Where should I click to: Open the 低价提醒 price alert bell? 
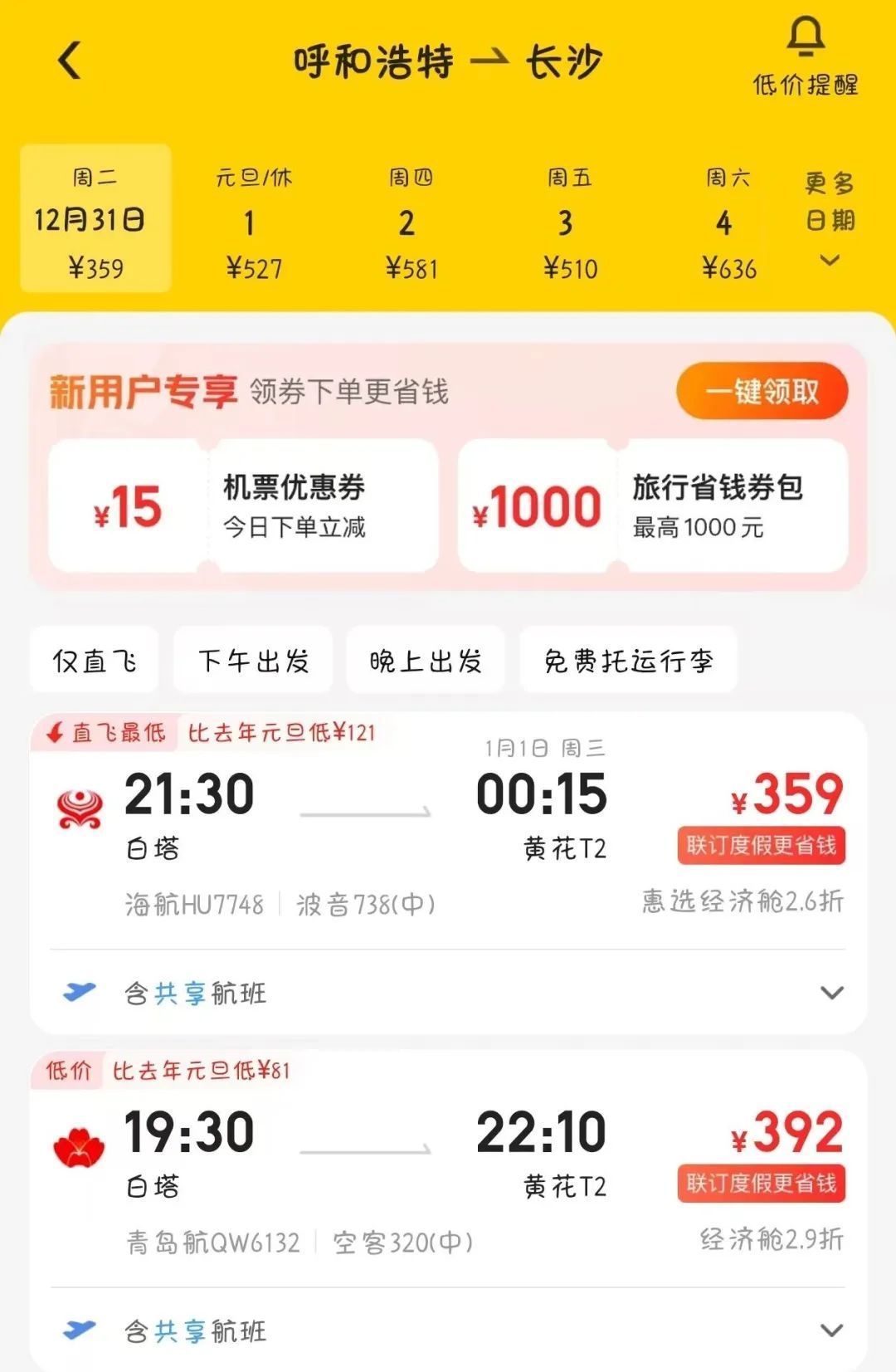tap(805, 58)
